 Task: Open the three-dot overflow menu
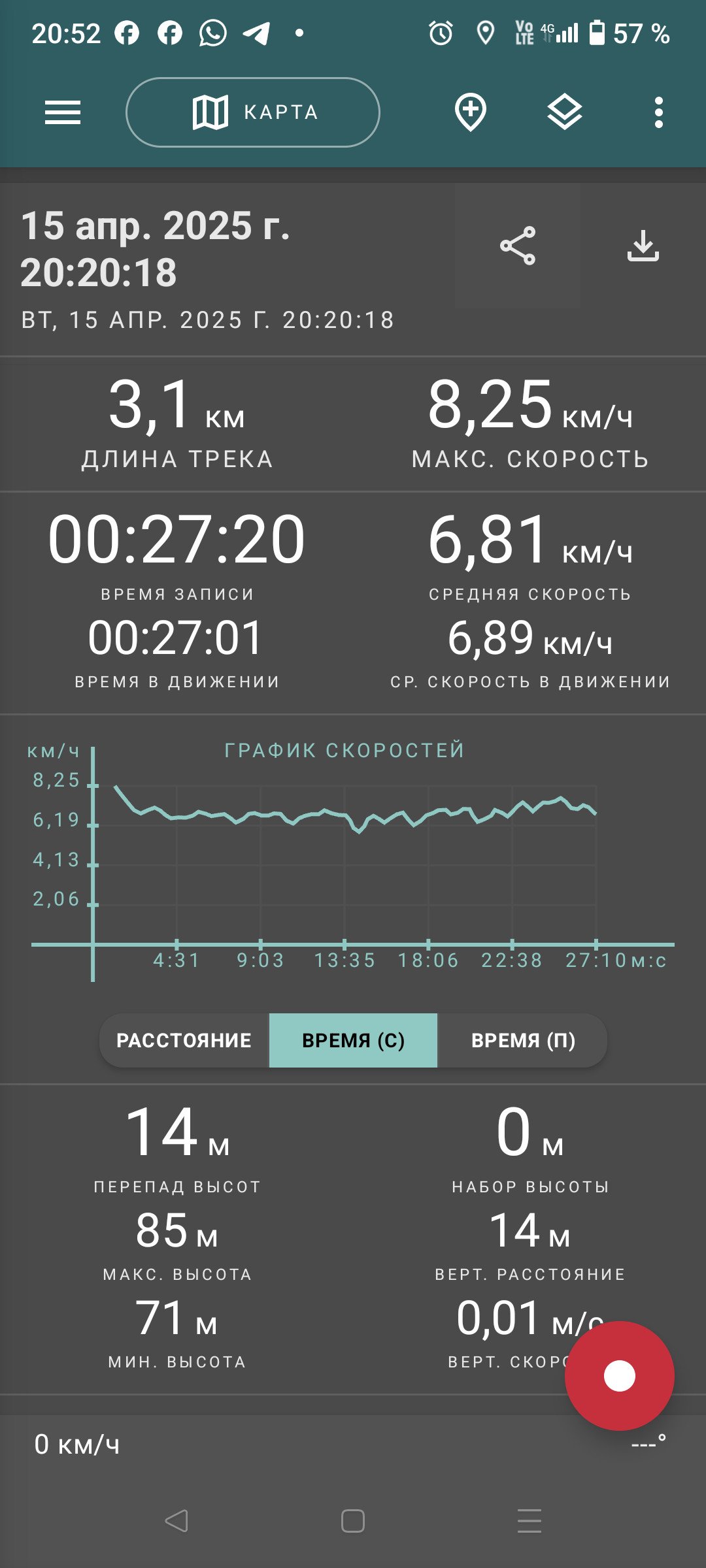tap(659, 112)
